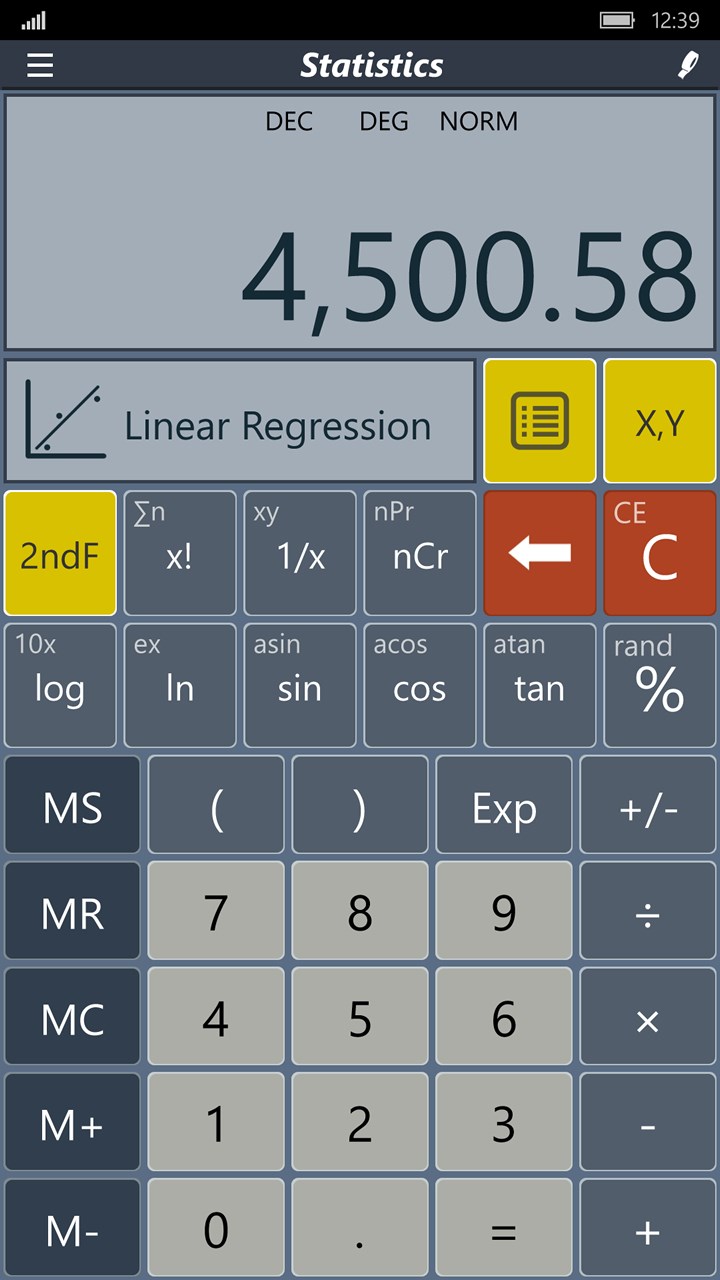Tap the status bar clock
The height and width of the screenshot is (1280, 720).
click(674, 18)
